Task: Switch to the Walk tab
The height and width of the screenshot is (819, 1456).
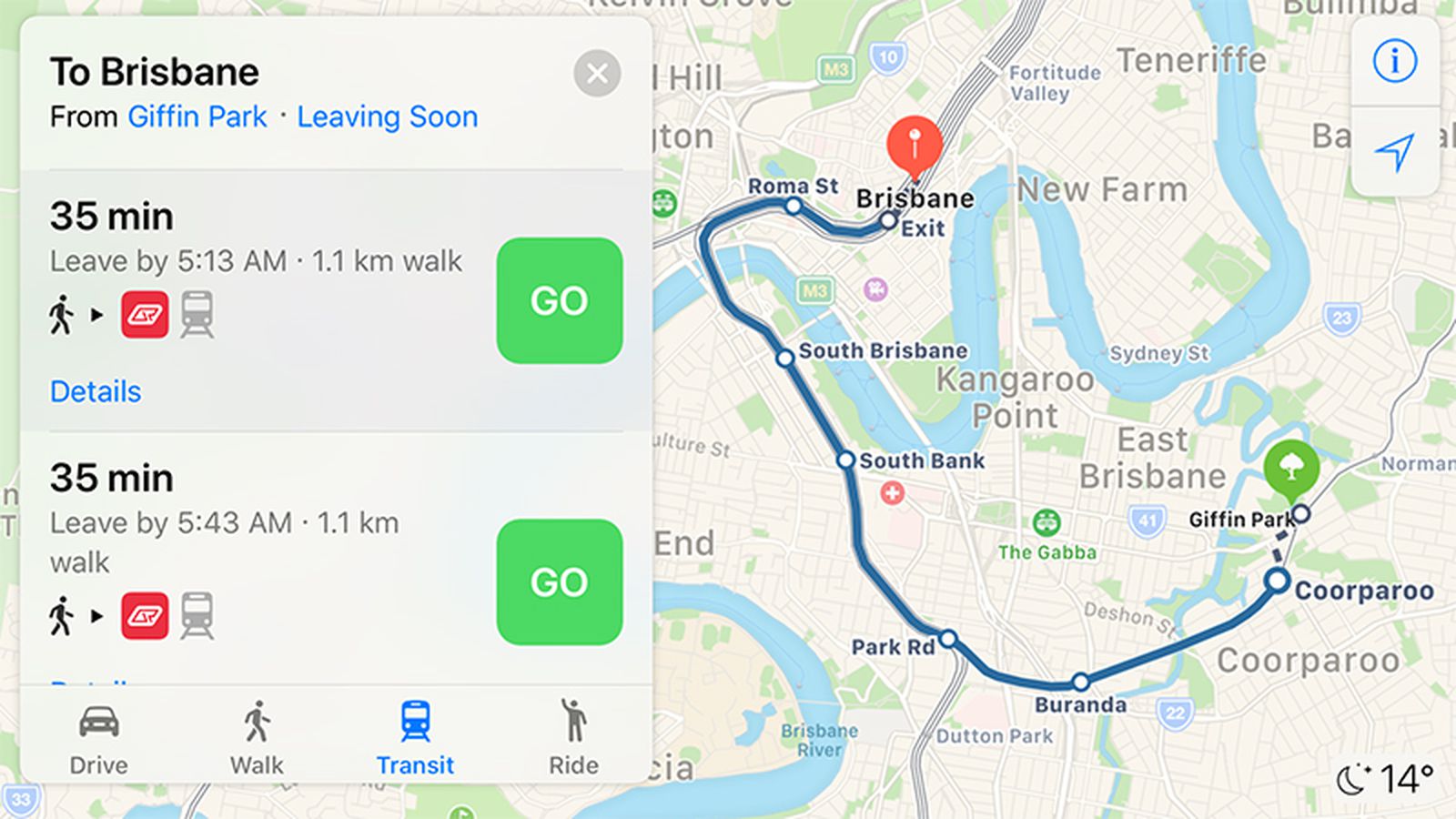Action: point(257,739)
